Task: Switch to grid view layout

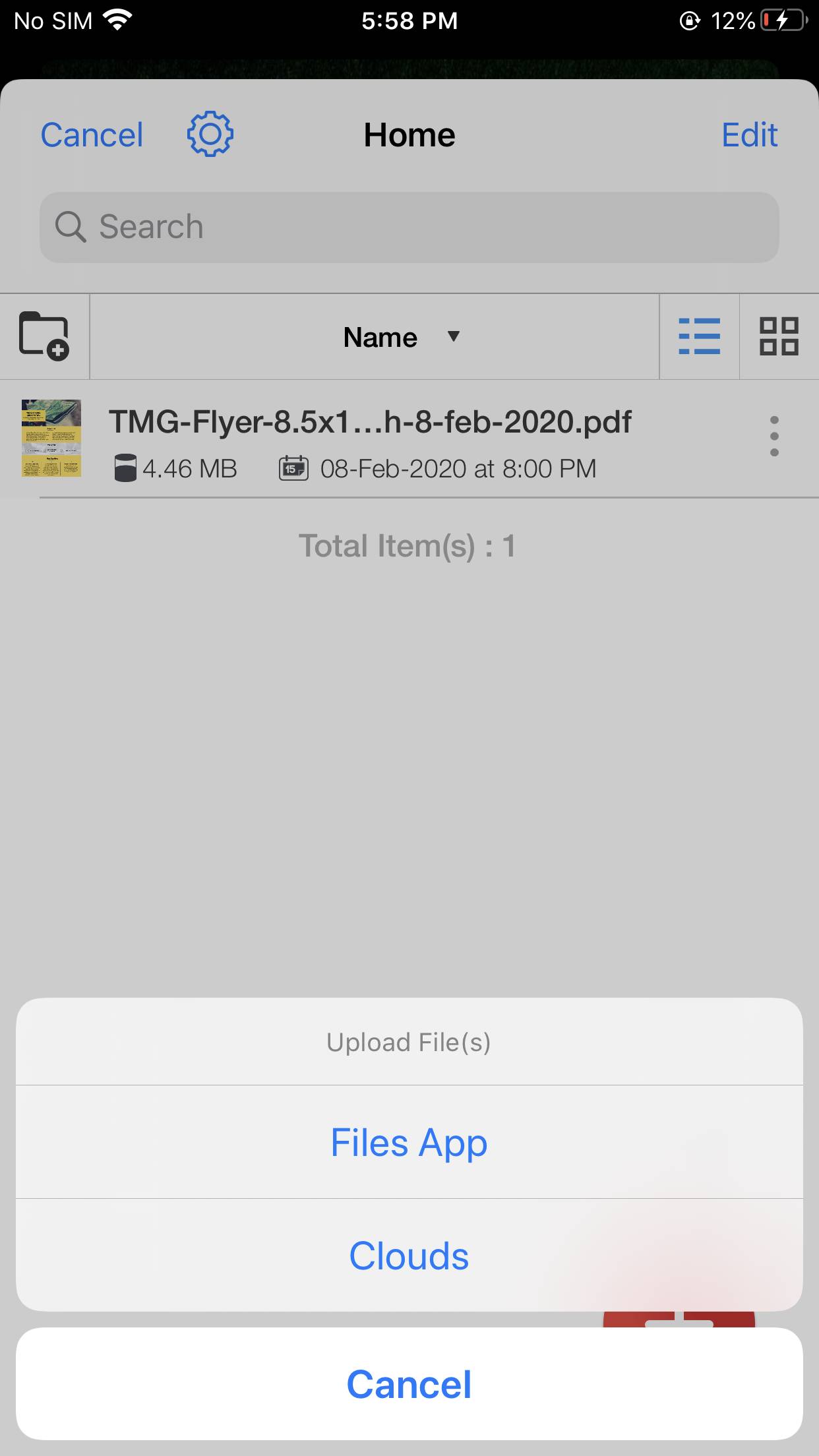Action: 779,336
